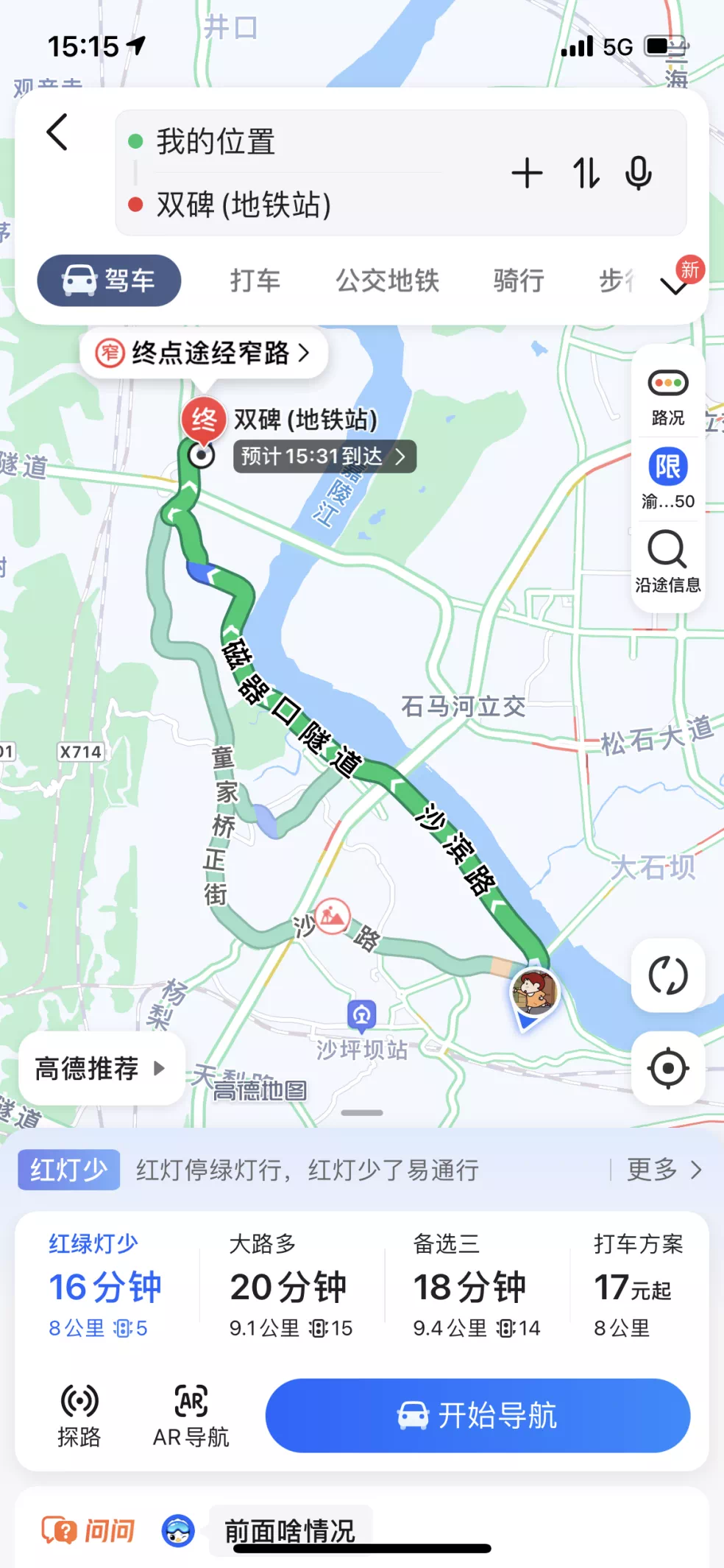
Task: Choose the 大路多 20分钟 route
Action: click(x=290, y=1288)
